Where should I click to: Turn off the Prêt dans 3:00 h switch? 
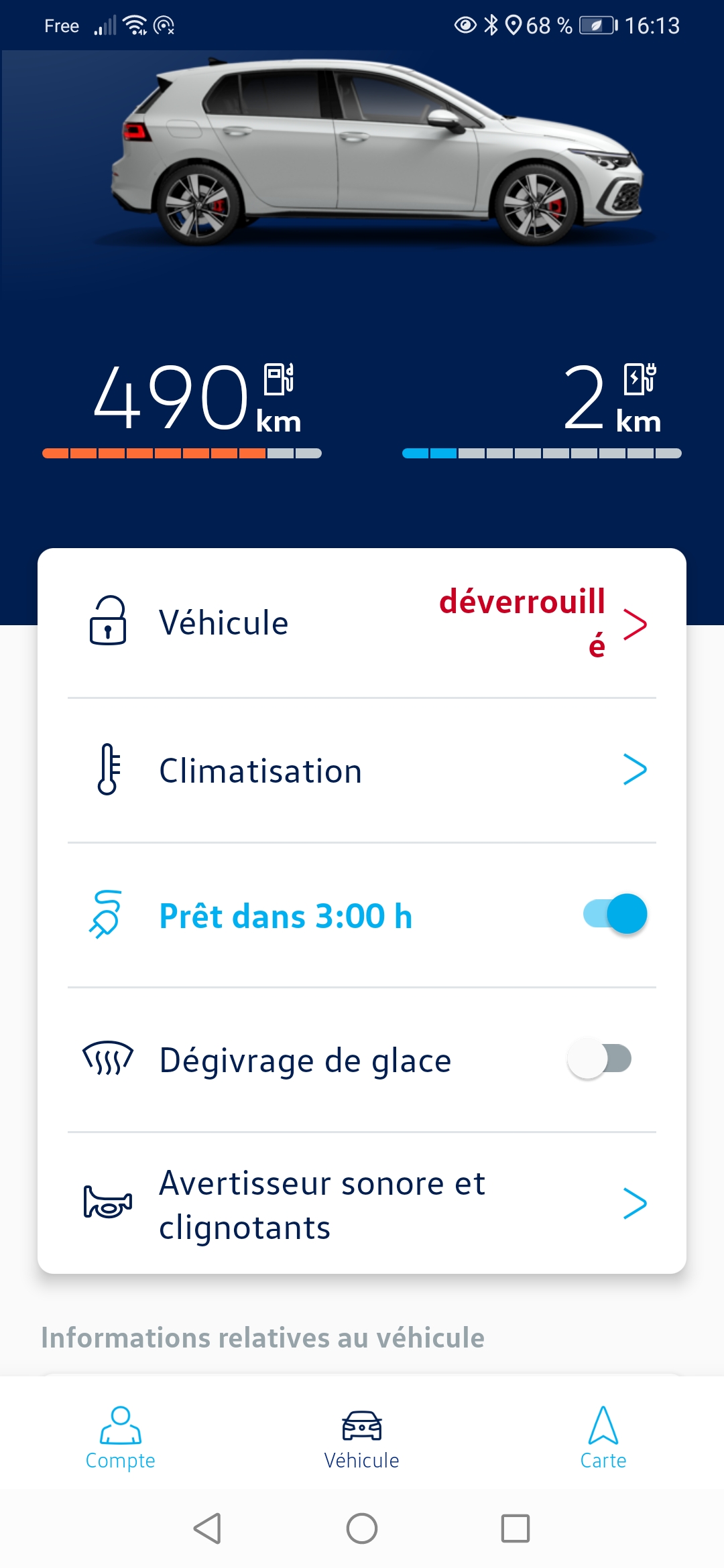point(615,914)
